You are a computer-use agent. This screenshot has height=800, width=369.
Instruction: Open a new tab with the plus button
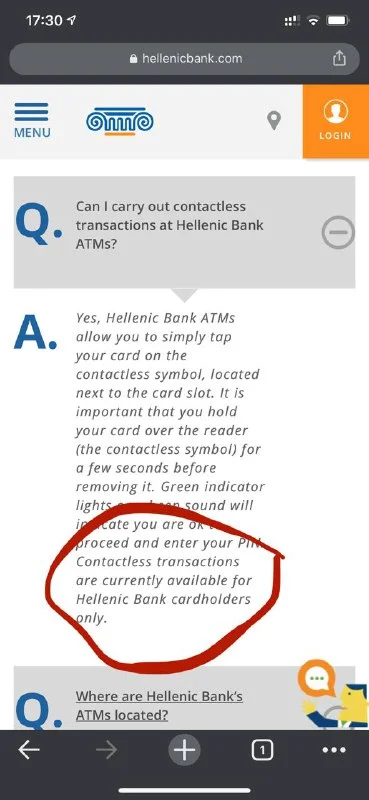point(184,750)
